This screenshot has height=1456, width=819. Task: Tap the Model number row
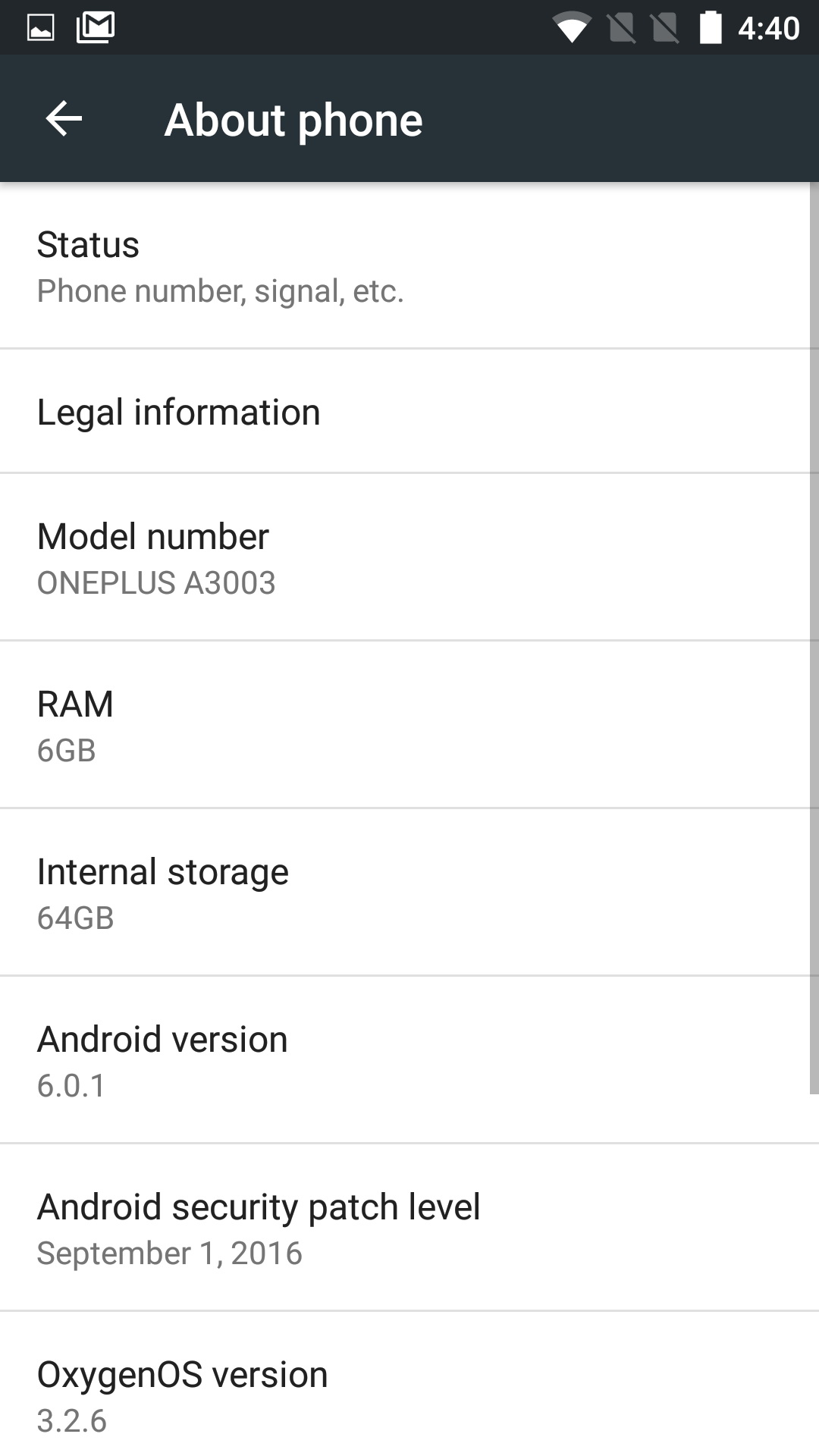click(x=409, y=557)
